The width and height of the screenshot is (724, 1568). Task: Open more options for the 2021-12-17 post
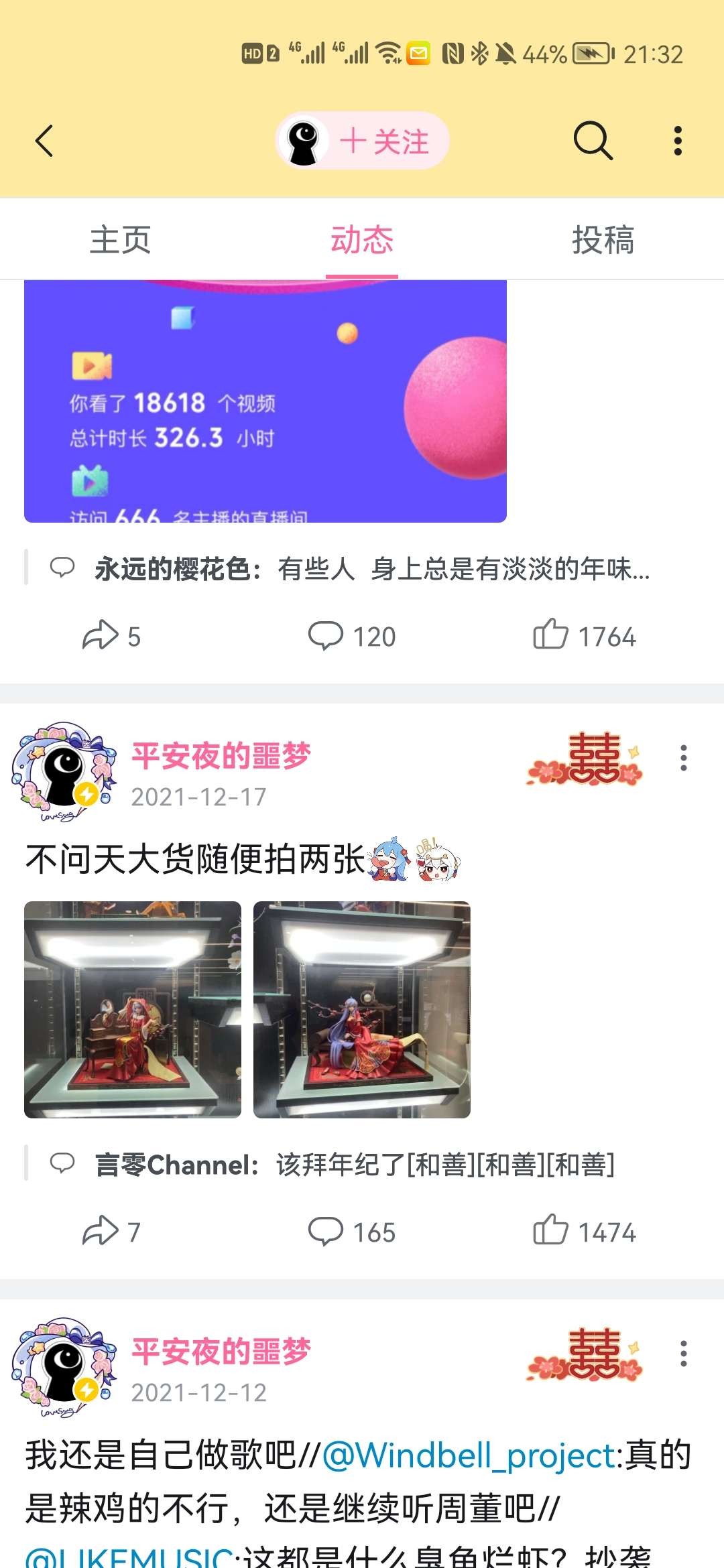point(683,758)
